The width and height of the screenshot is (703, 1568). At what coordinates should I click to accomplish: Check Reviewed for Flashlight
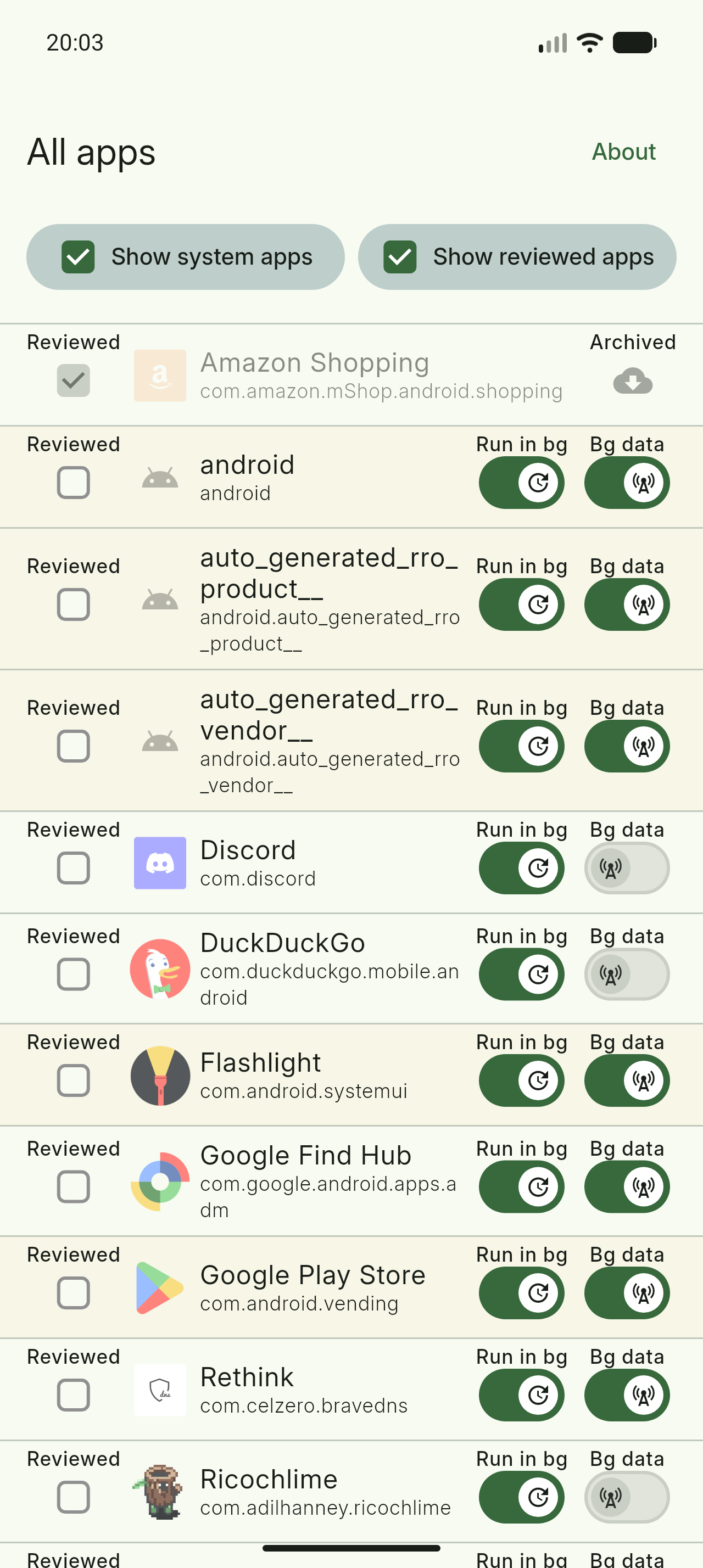[74, 1080]
